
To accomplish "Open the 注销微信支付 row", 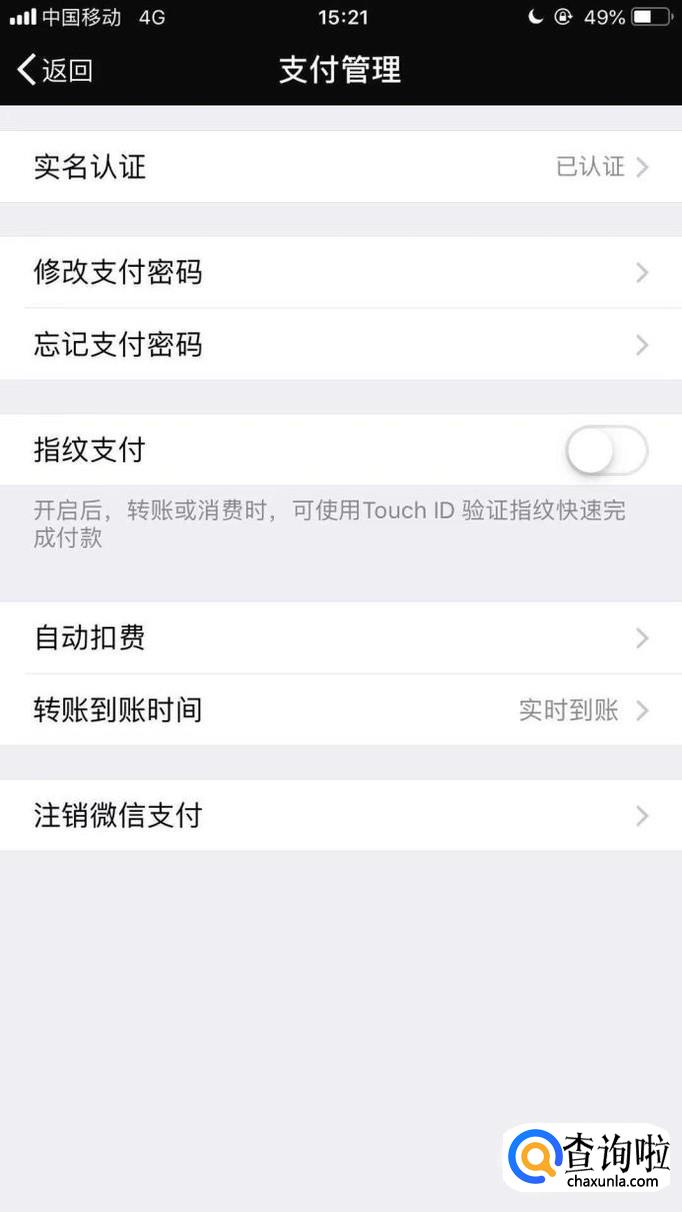I will 340,816.
